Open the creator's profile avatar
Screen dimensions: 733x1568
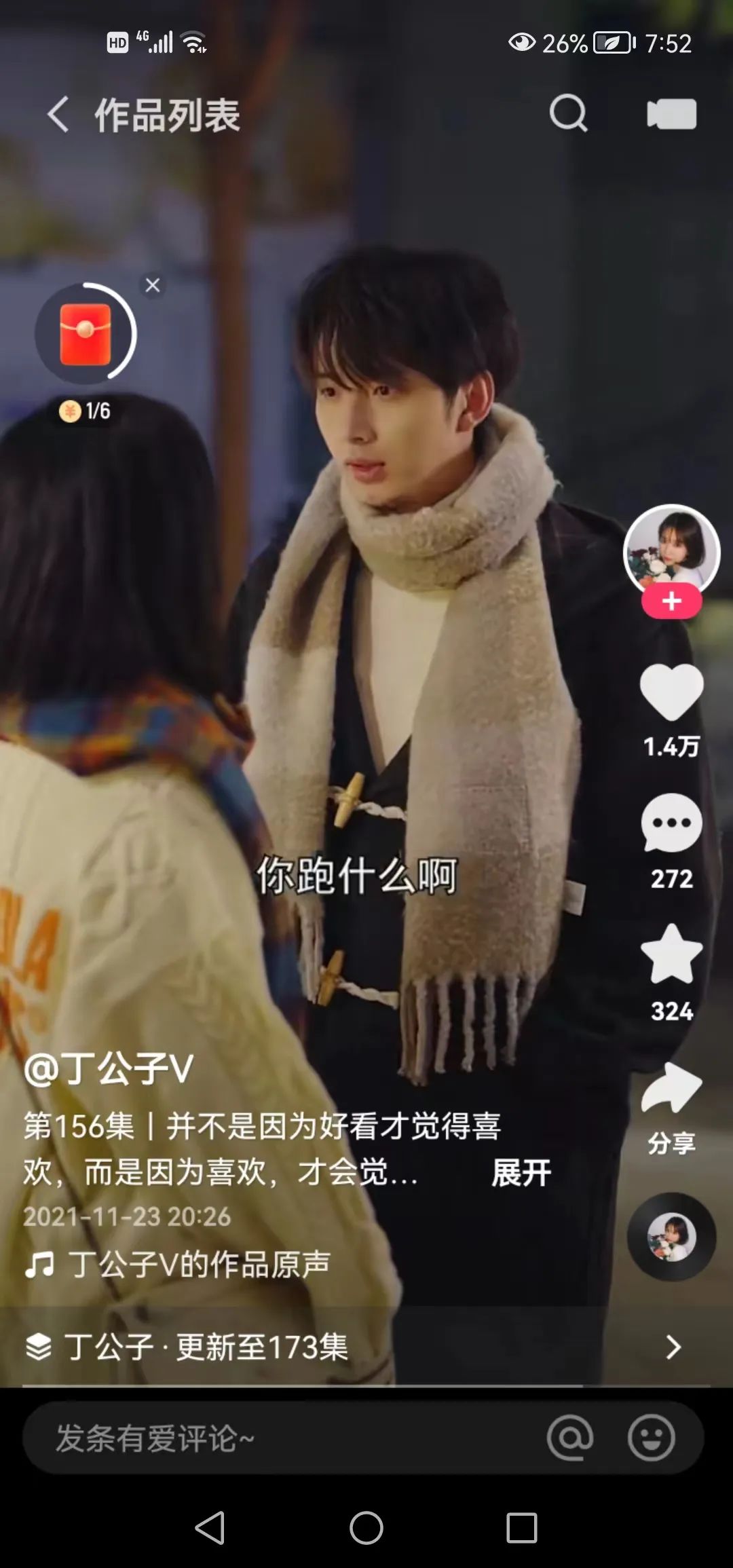point(671,550)
